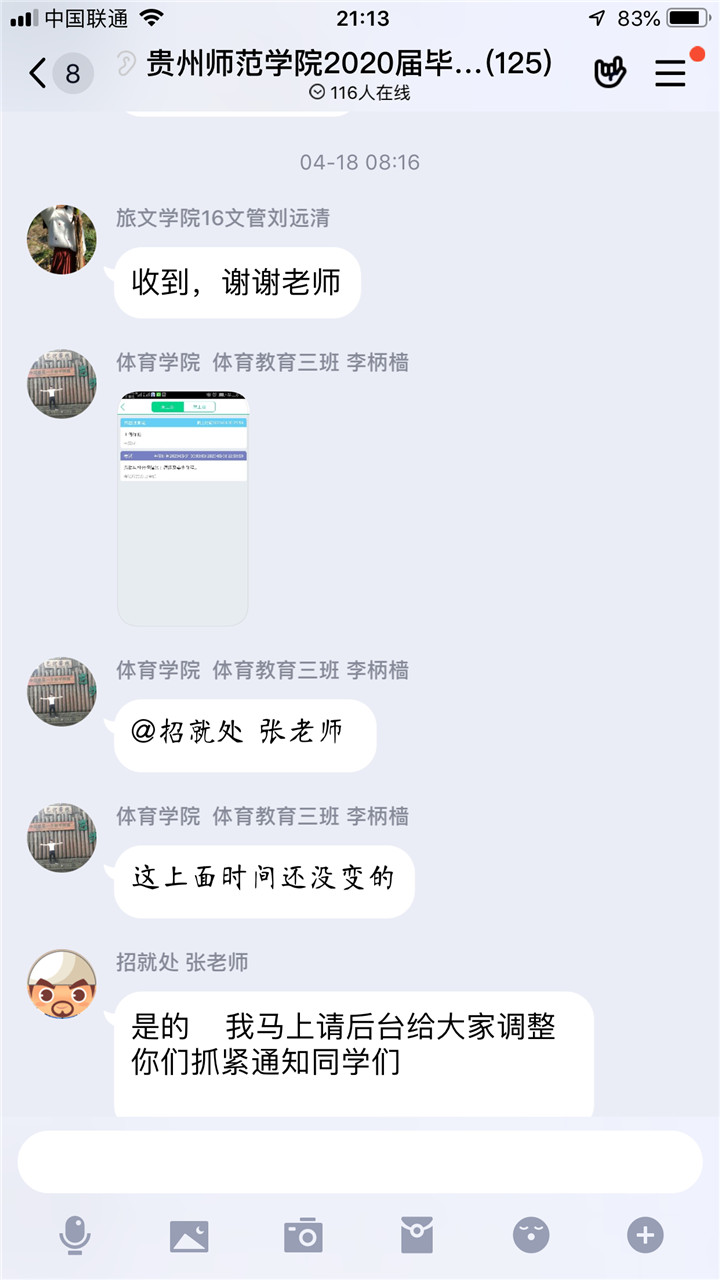Open the screenshot image sent by 李柄樯
This screenshot has width=720, height=1280.
click(182, 508)
